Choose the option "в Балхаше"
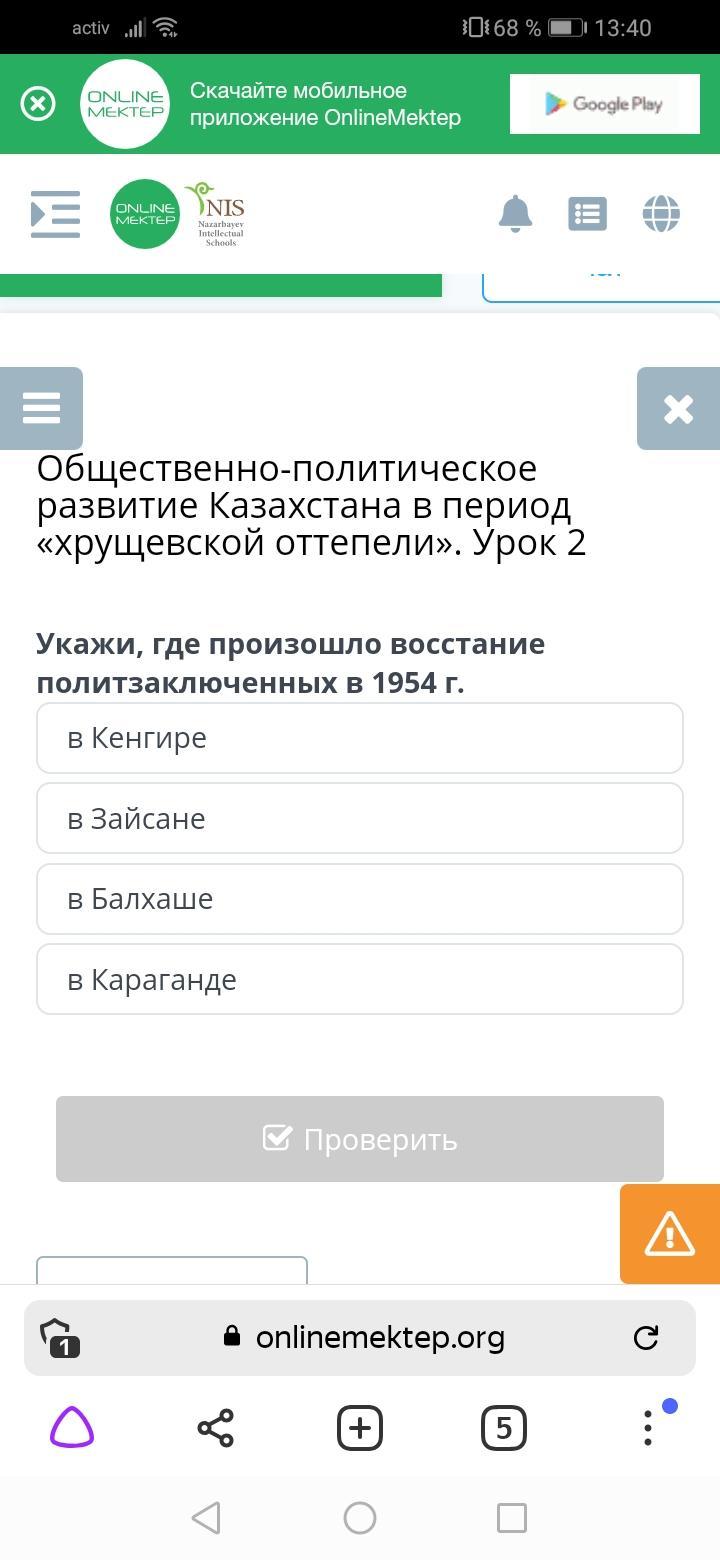The height and width of the screenshot is (1560, 720). point(360,899)
